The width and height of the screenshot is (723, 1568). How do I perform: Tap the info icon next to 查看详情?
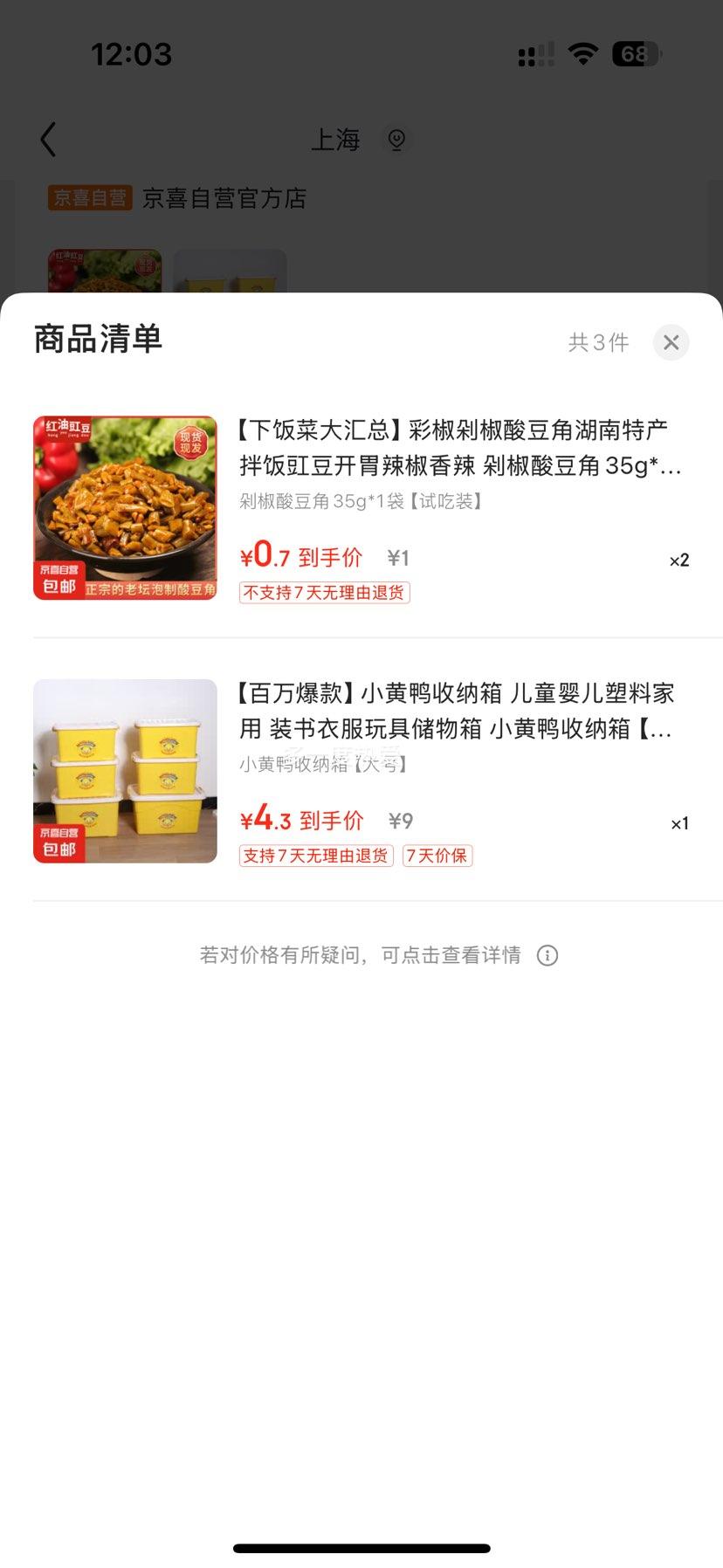click(x=547, y=955)
